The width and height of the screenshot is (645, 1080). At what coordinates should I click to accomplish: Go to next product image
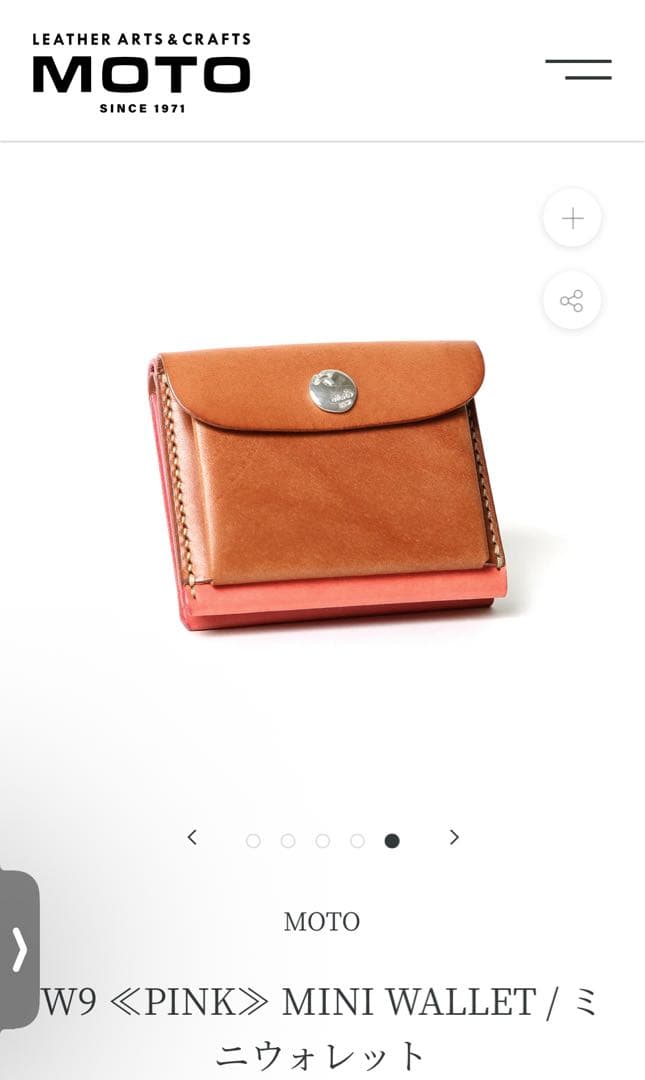coord(454,838)
